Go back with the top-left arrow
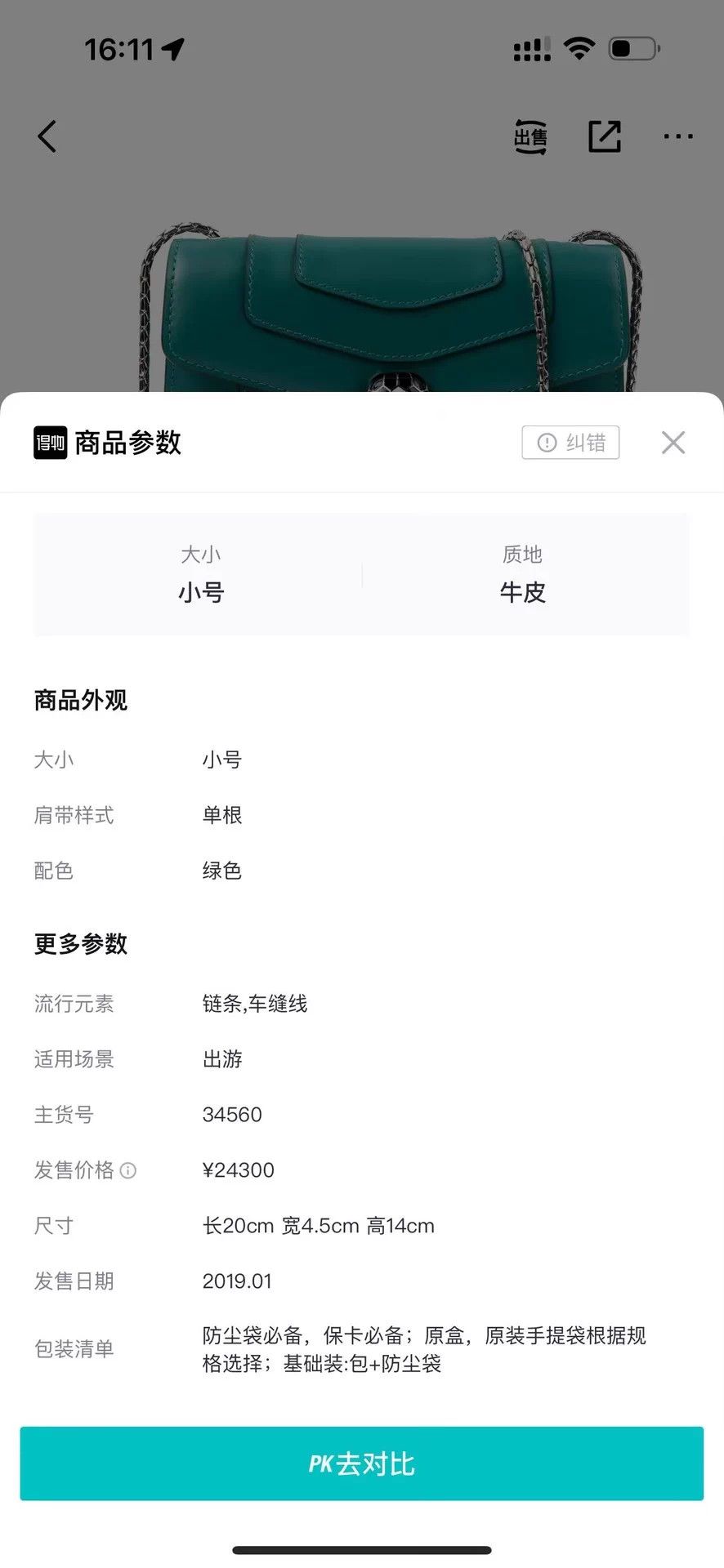Image resolution: width=724 pixels, height=1568 pixels. [47, 136]
